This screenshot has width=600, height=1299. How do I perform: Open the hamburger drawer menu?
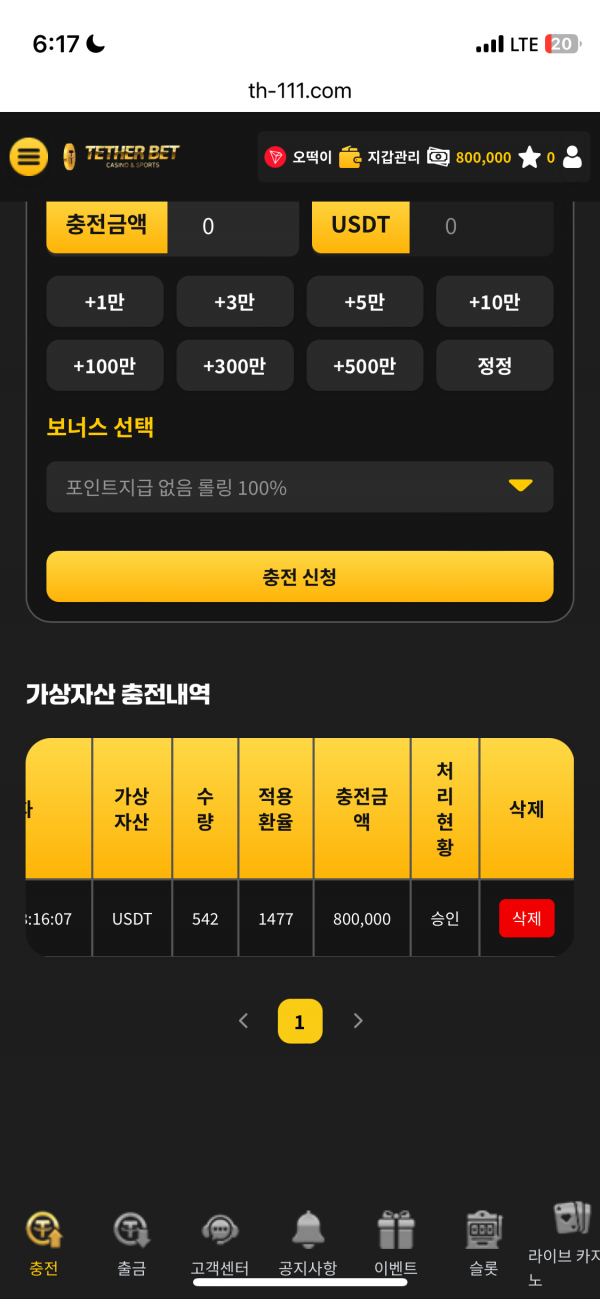[x=29, y=156]
